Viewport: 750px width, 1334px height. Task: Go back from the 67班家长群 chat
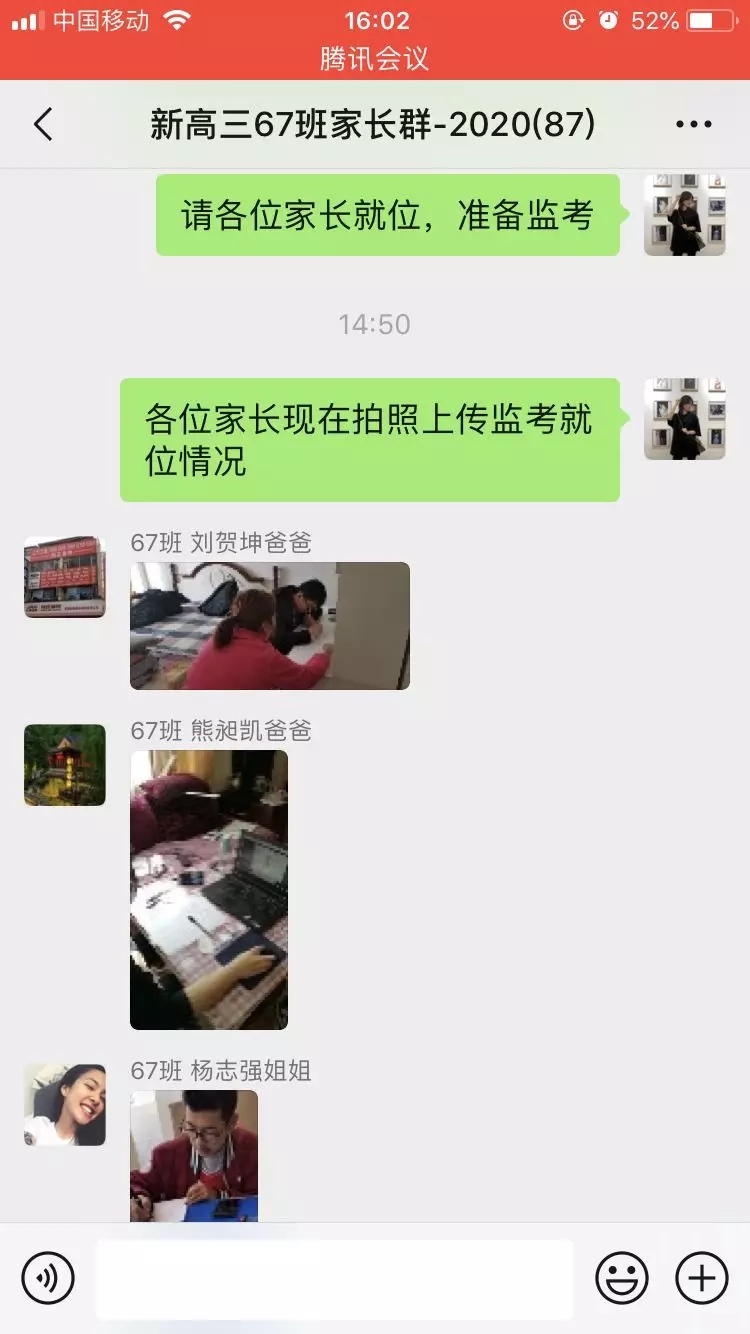42,125
